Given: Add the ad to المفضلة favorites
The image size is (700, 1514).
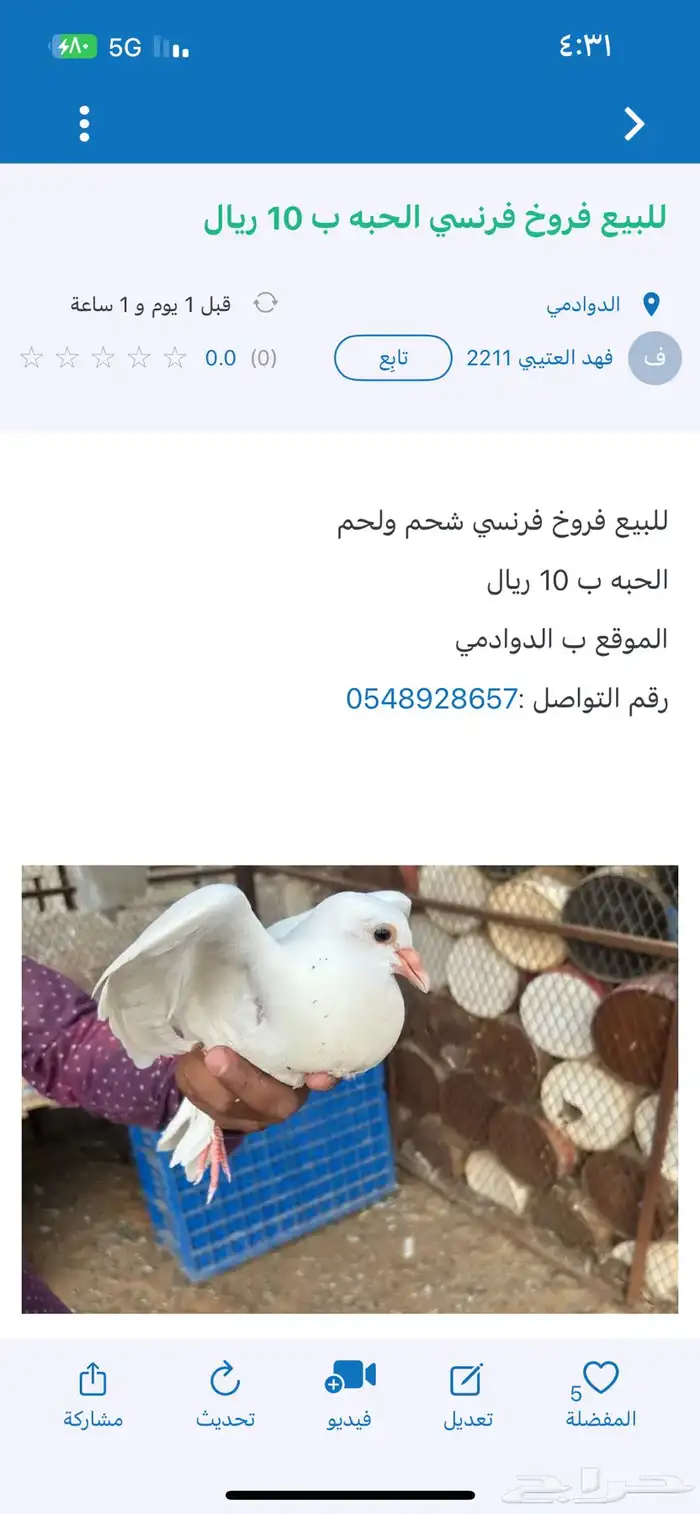Looking at the screenshot, I should 600,1396.
